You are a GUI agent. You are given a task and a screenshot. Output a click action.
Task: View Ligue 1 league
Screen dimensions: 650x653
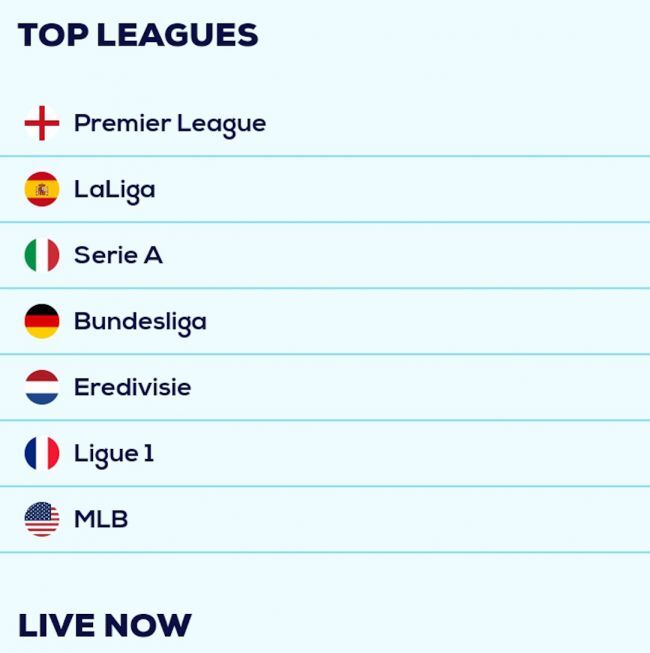[114, 453]
